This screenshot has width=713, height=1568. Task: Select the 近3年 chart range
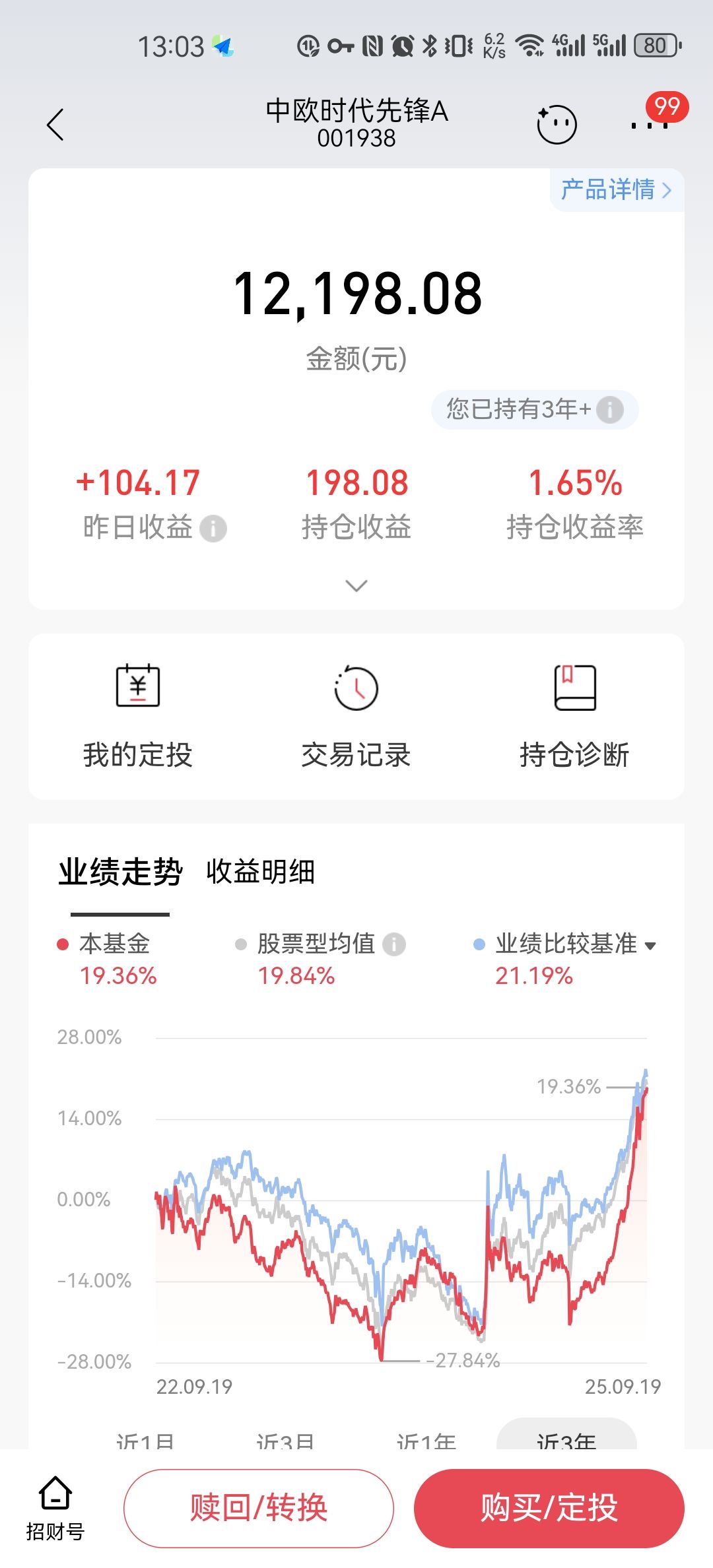tap(566, 1437)
